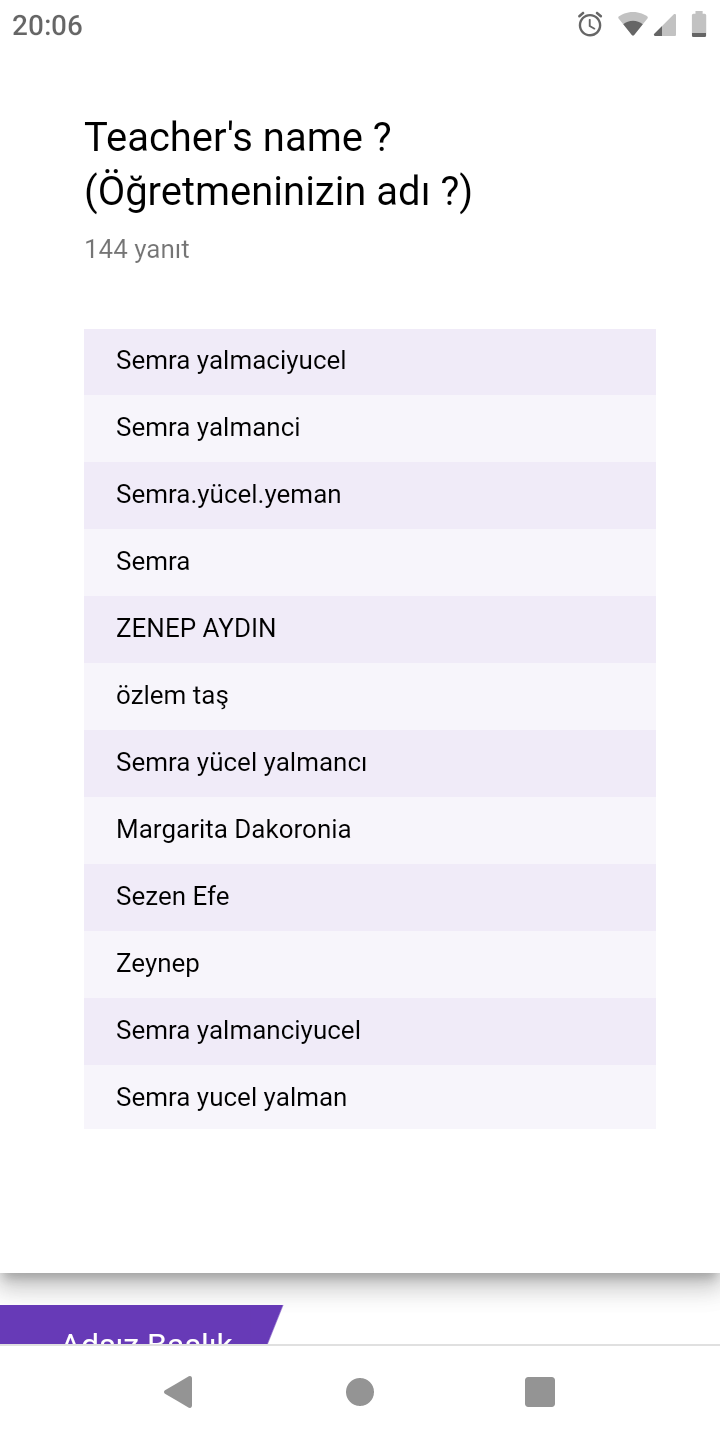The height and width of the screenshot is (1440, 720).
Task: Tap the '144 yanıt' response count
Action: coord(136,248)
